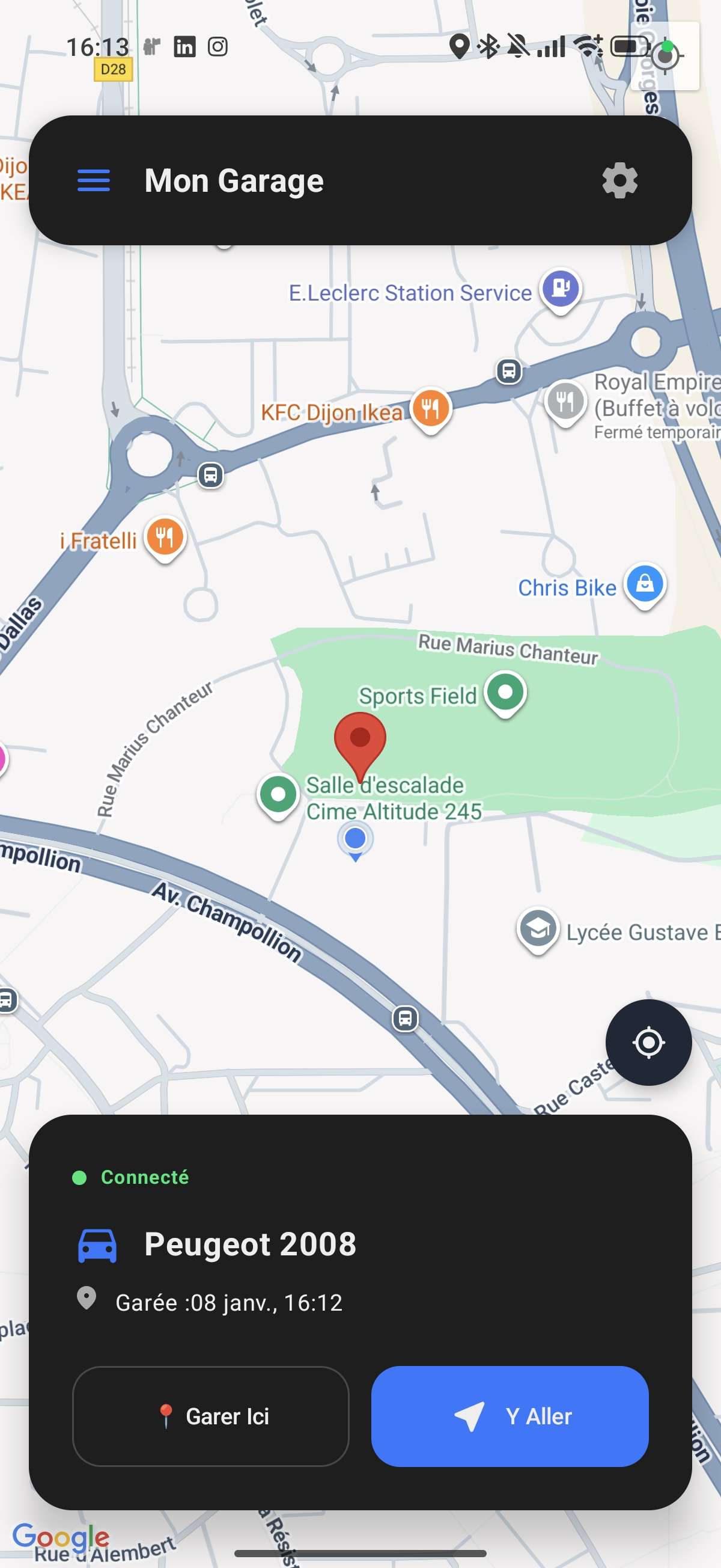Tap the my-location crosshair button
Image resolution: width=721 pixels, height=1568 pixels.
coord(650,1042)
